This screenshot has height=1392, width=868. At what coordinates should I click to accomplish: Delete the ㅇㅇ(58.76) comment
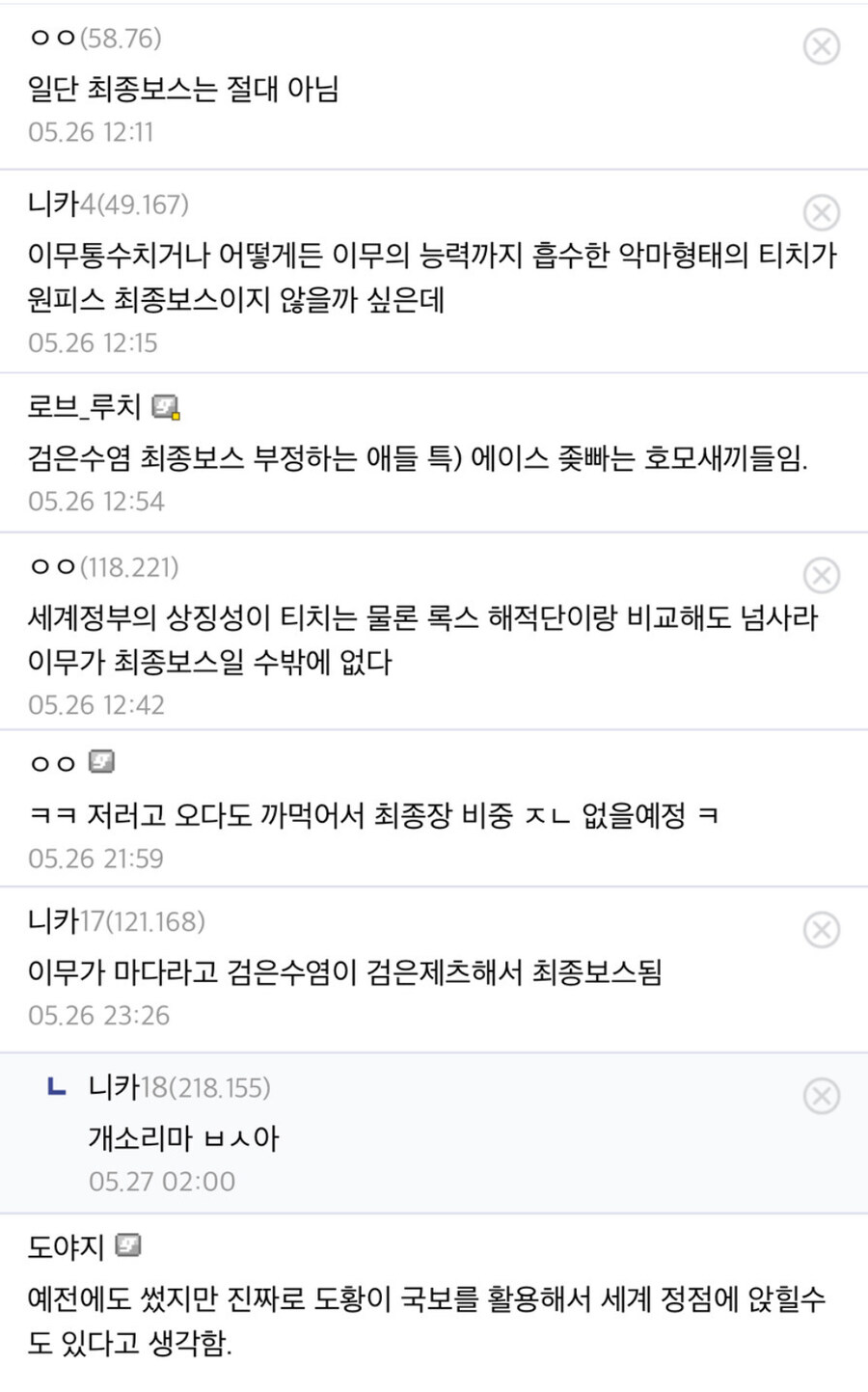tap(821, 46)
